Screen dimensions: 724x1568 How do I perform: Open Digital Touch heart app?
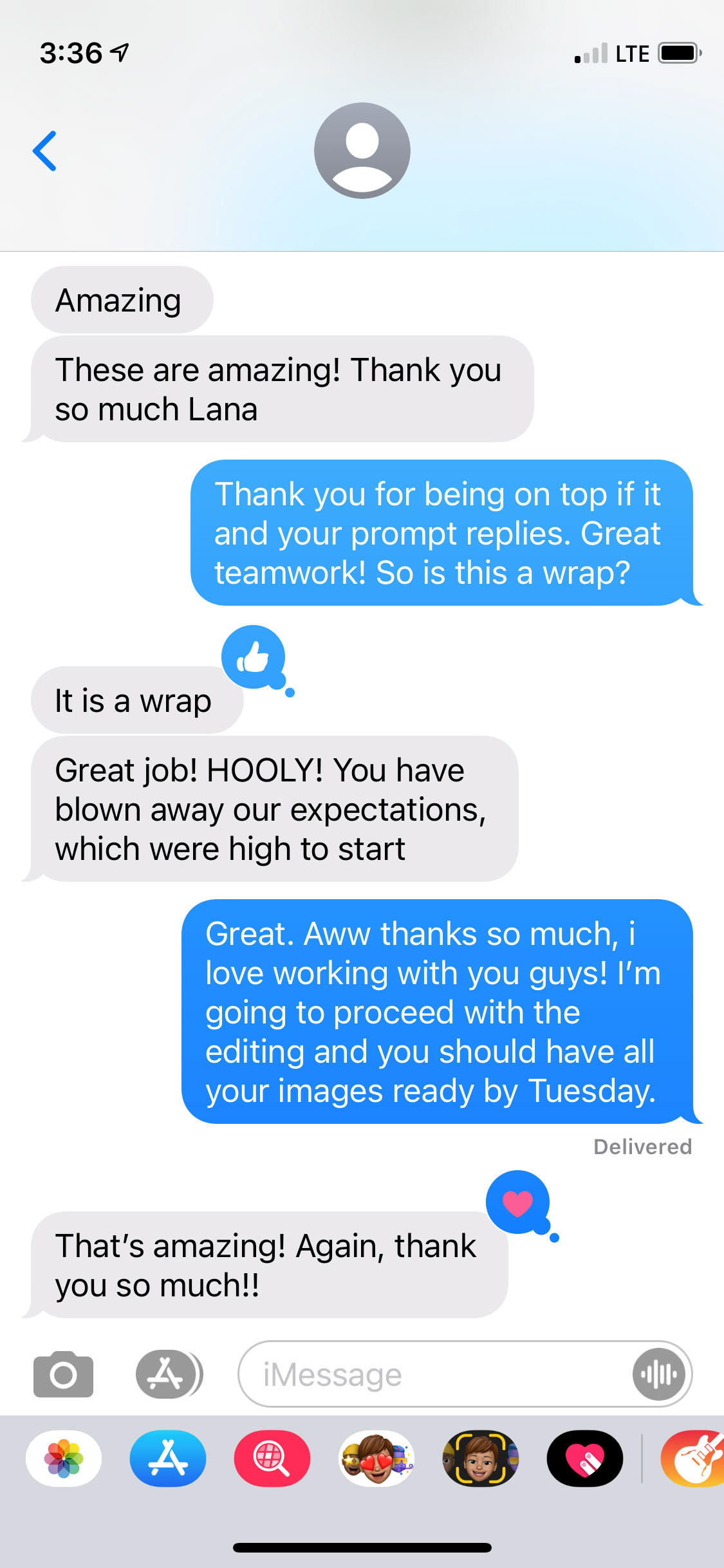click(x=584, y=1458)
